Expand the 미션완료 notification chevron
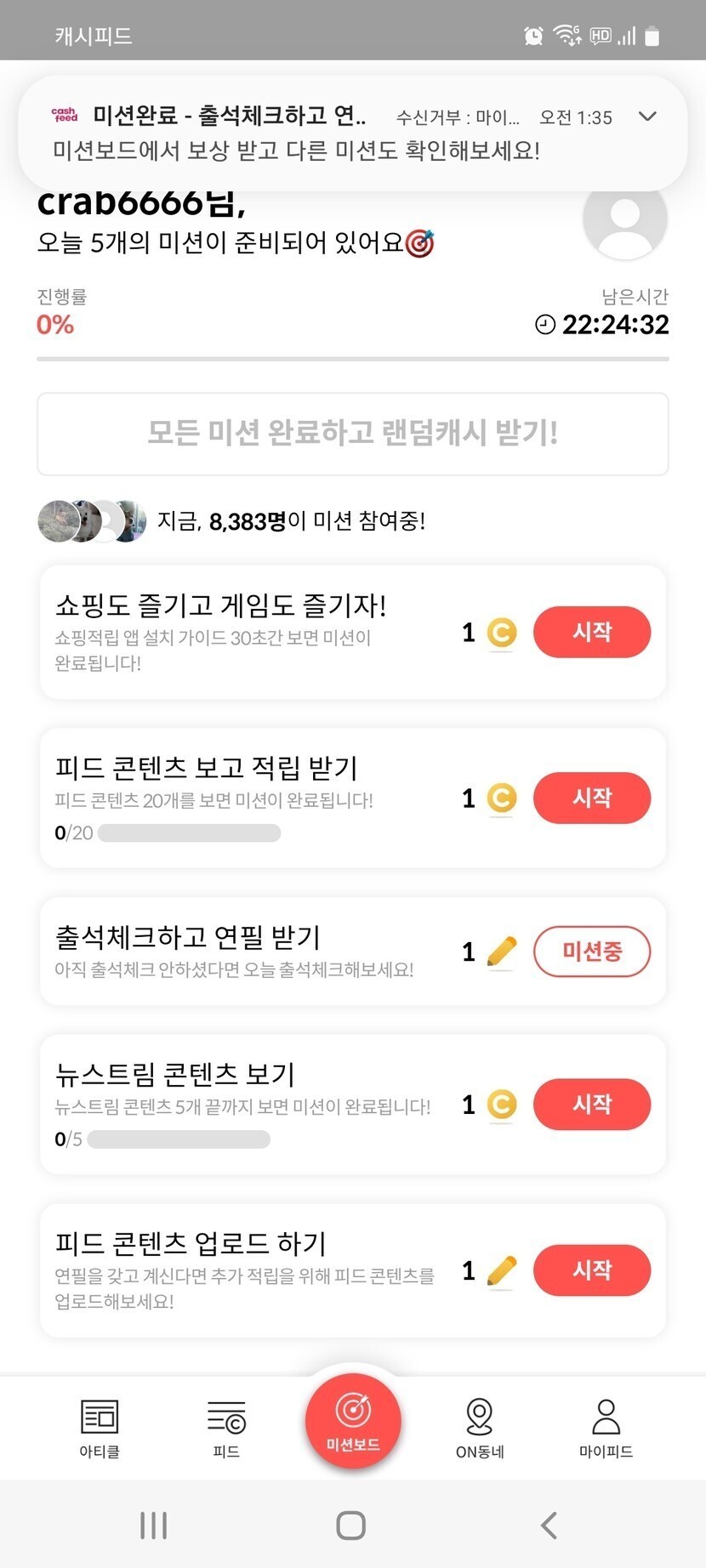This screenshot has height=1568, width=706. (647, 116)
